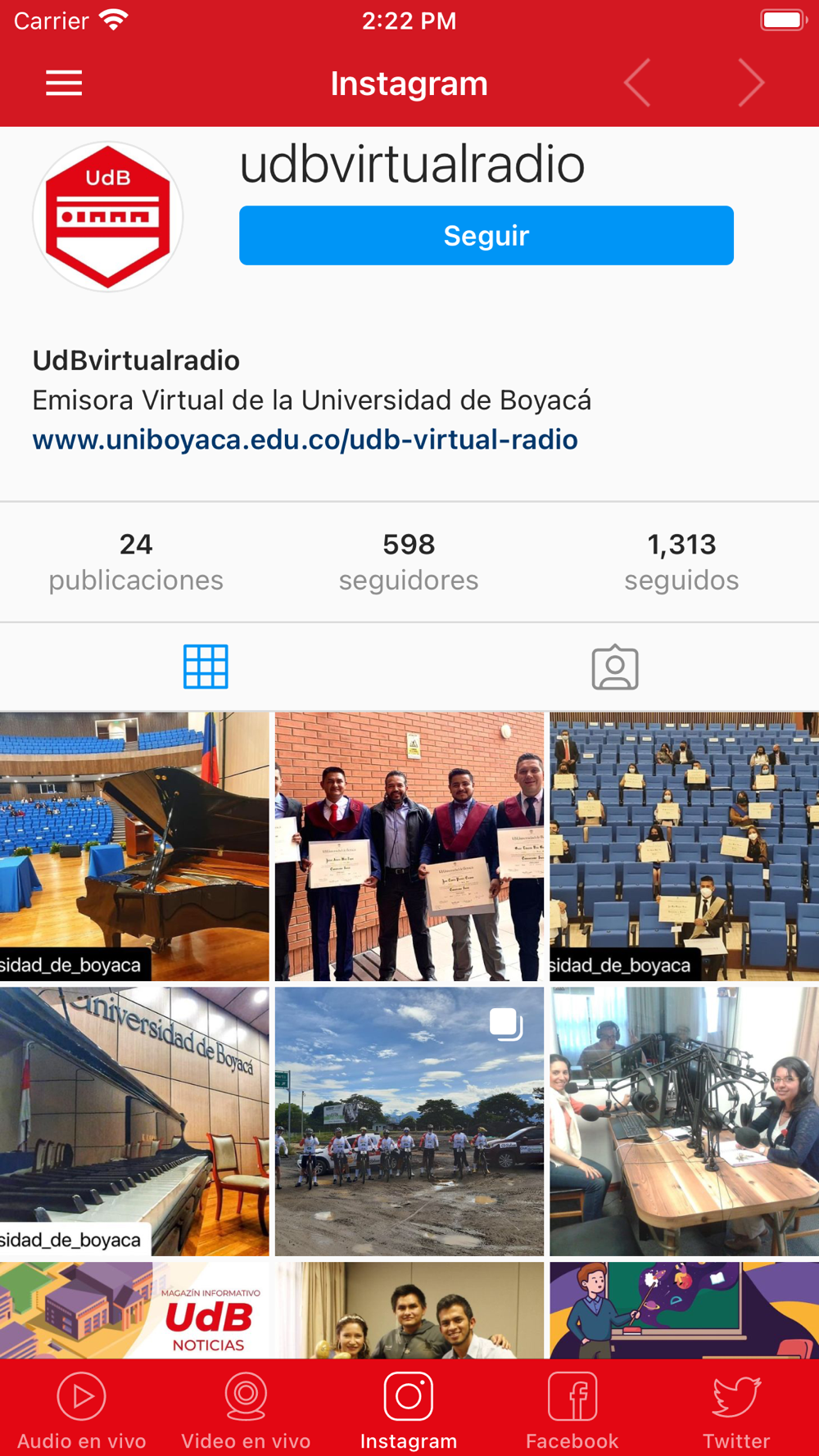The image size is (819, 1456).
Task: Open the four men with diplomas post
Action: [x=409, y=846]
